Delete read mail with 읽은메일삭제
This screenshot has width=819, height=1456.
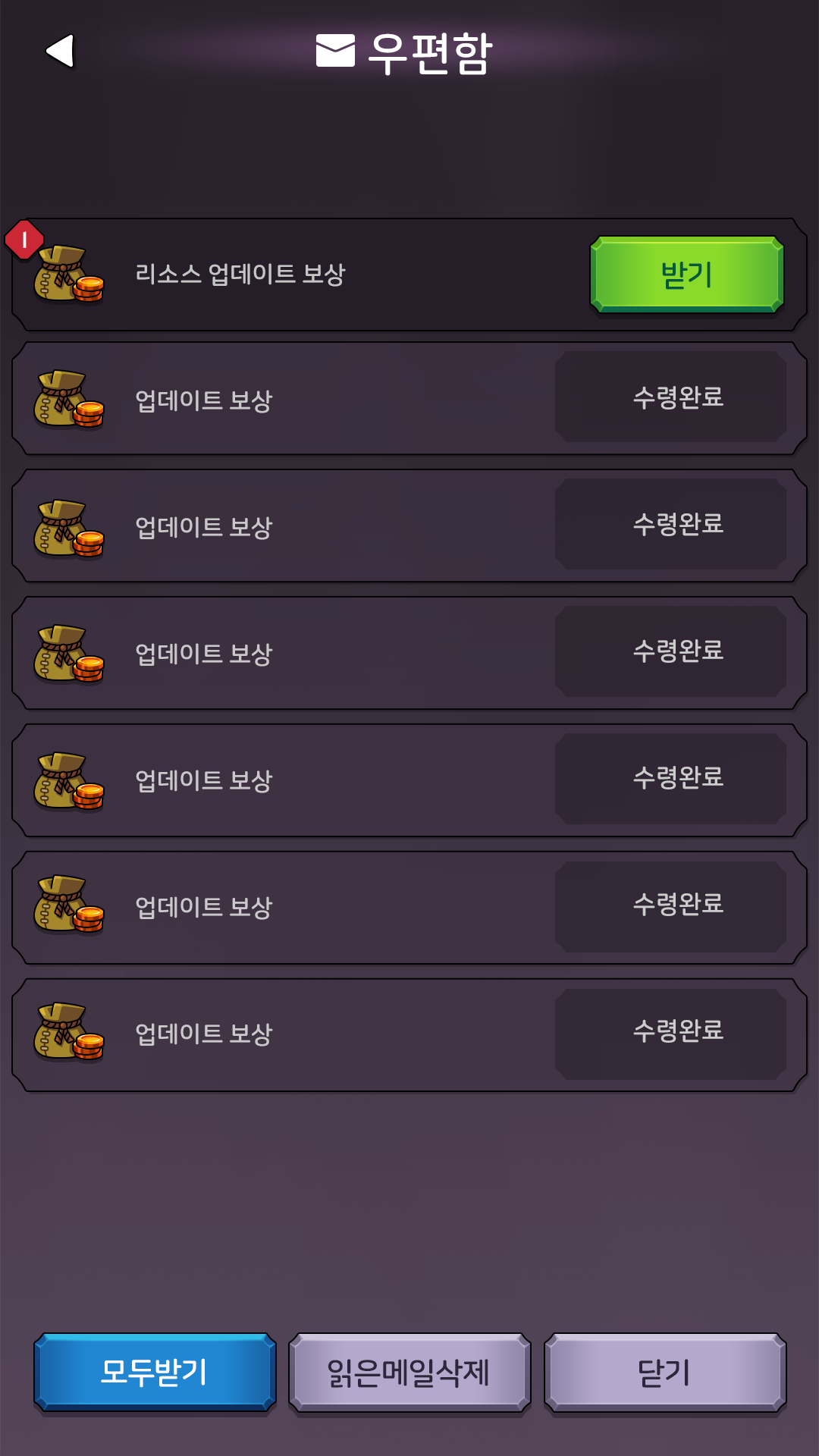click(409, 1372)
